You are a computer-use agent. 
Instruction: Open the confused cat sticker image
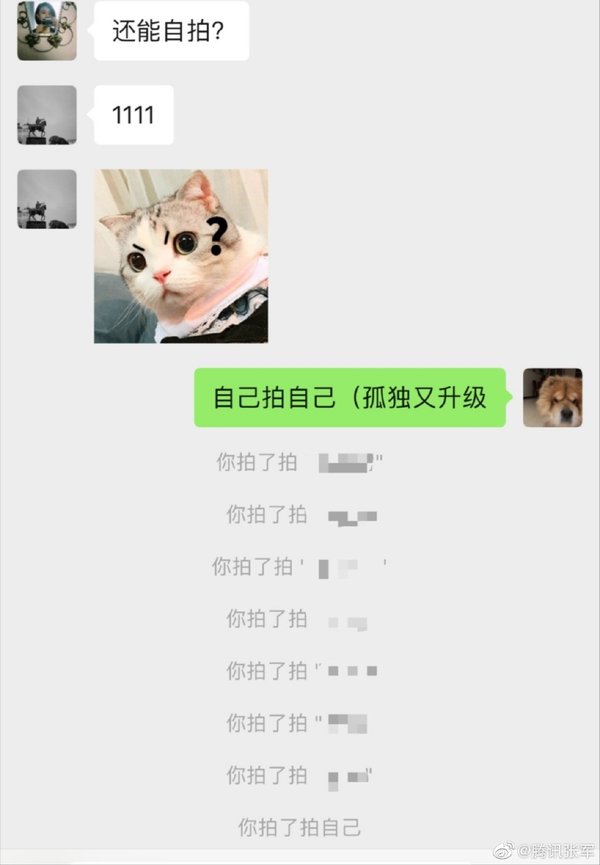[x=181, y=256]
